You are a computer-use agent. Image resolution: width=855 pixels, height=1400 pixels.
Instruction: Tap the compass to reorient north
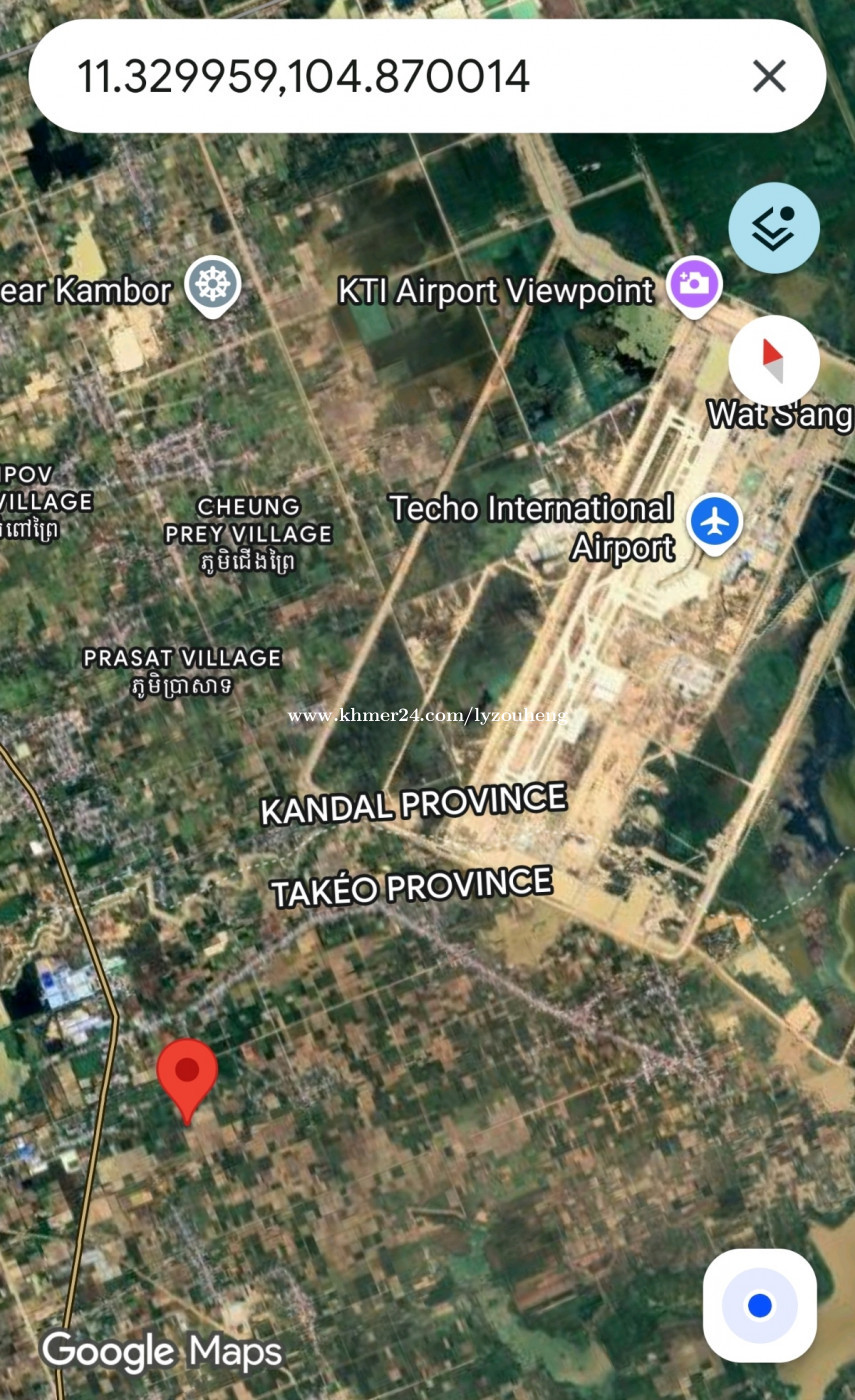pos(773,361)
